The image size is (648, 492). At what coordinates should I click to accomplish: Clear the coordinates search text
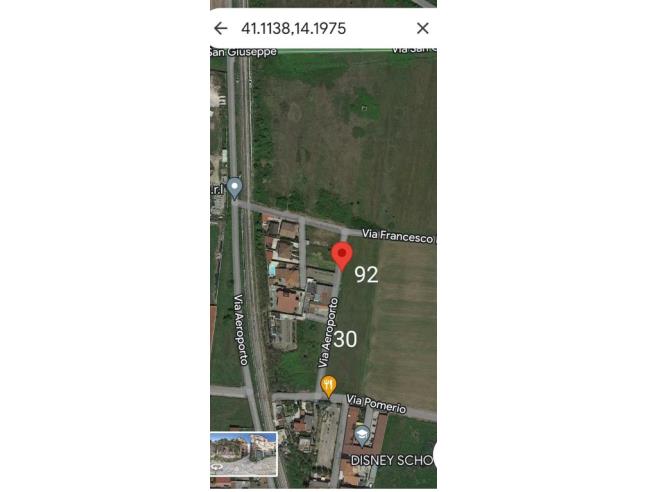pos(422,28)
